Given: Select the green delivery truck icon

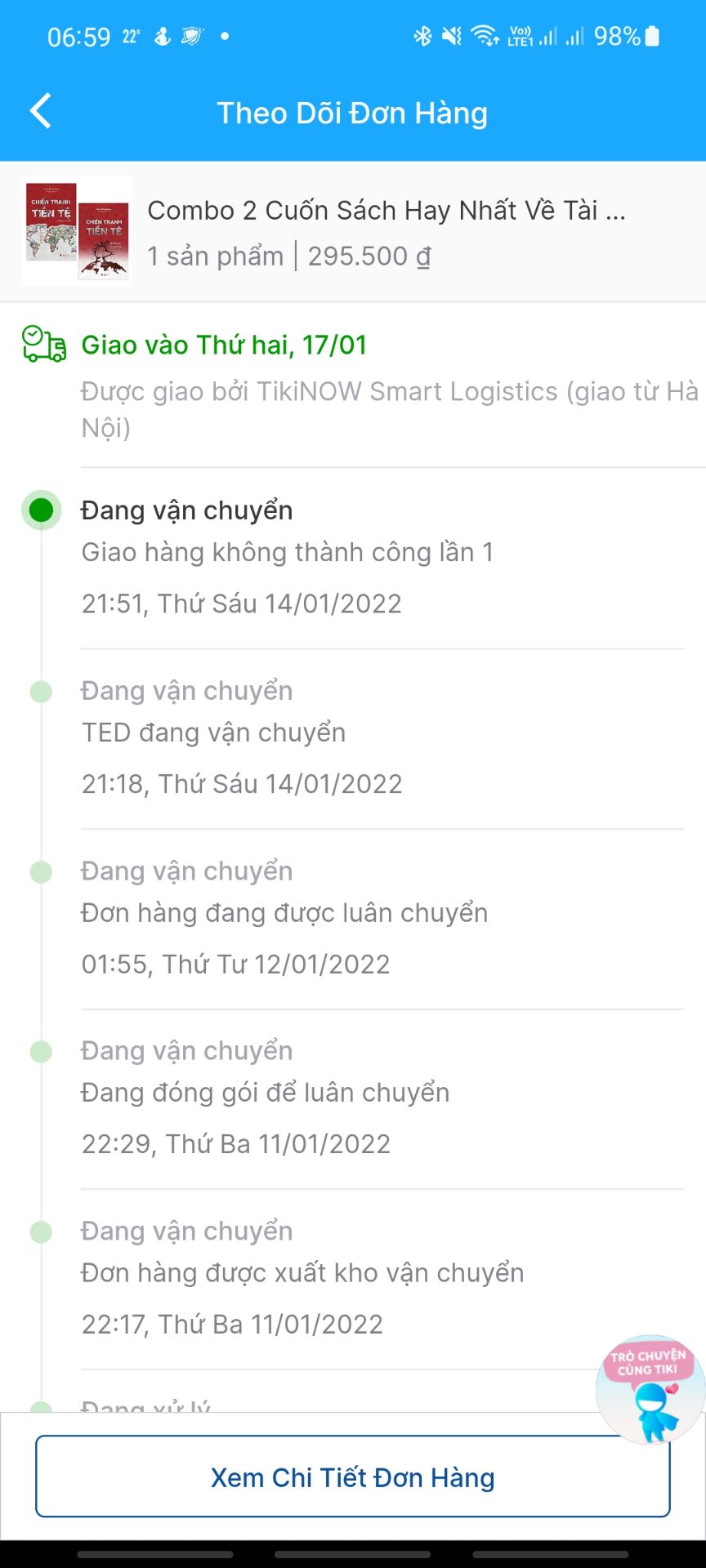Looking at the screenshot, I should [43, 345].
